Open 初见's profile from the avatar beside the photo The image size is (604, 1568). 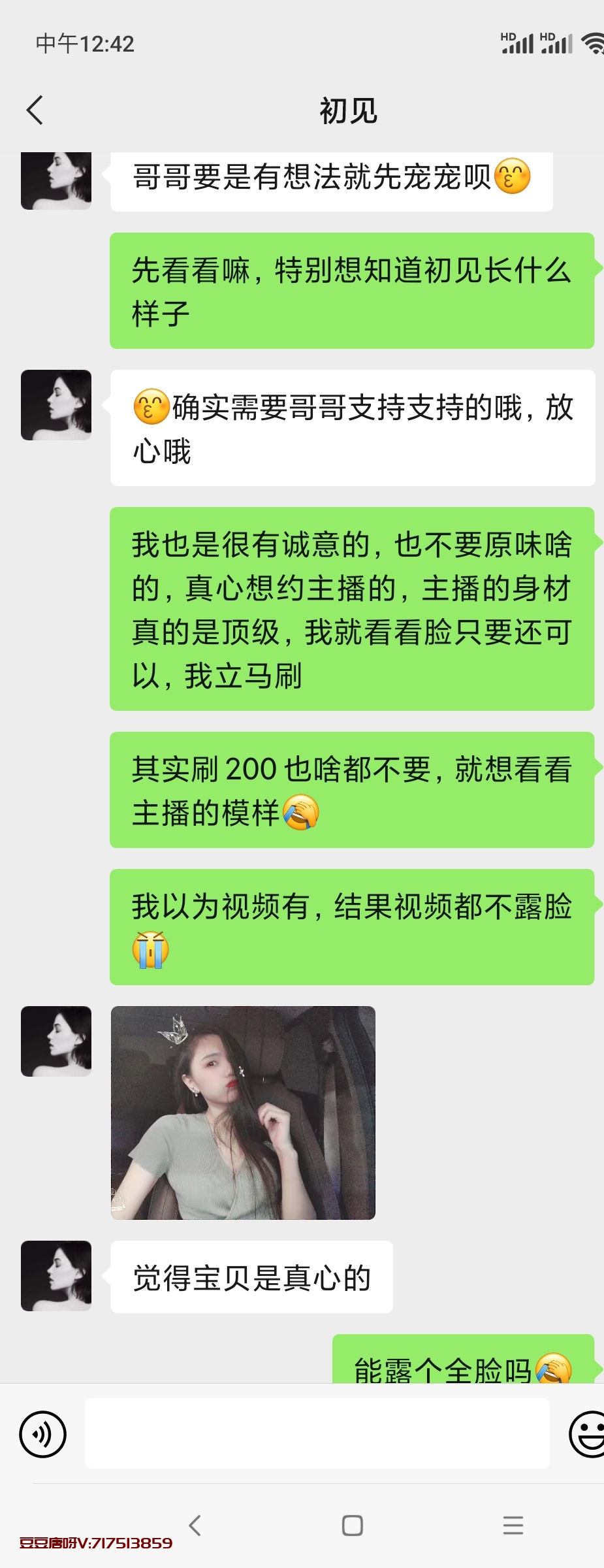coord(56,1041)
